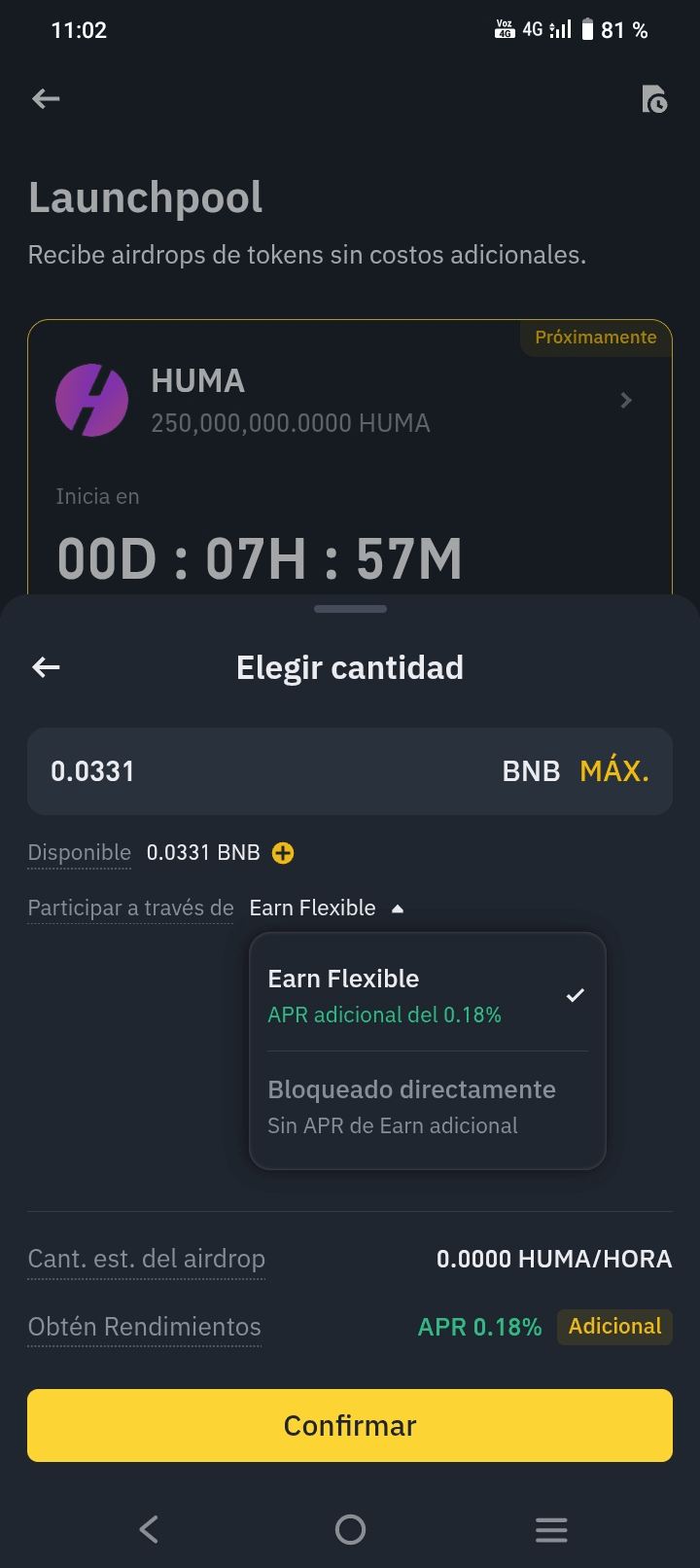Viewport: 700px width, 1568px height.
Task: Select the Earn Flexible option
Action: [428, 995]
